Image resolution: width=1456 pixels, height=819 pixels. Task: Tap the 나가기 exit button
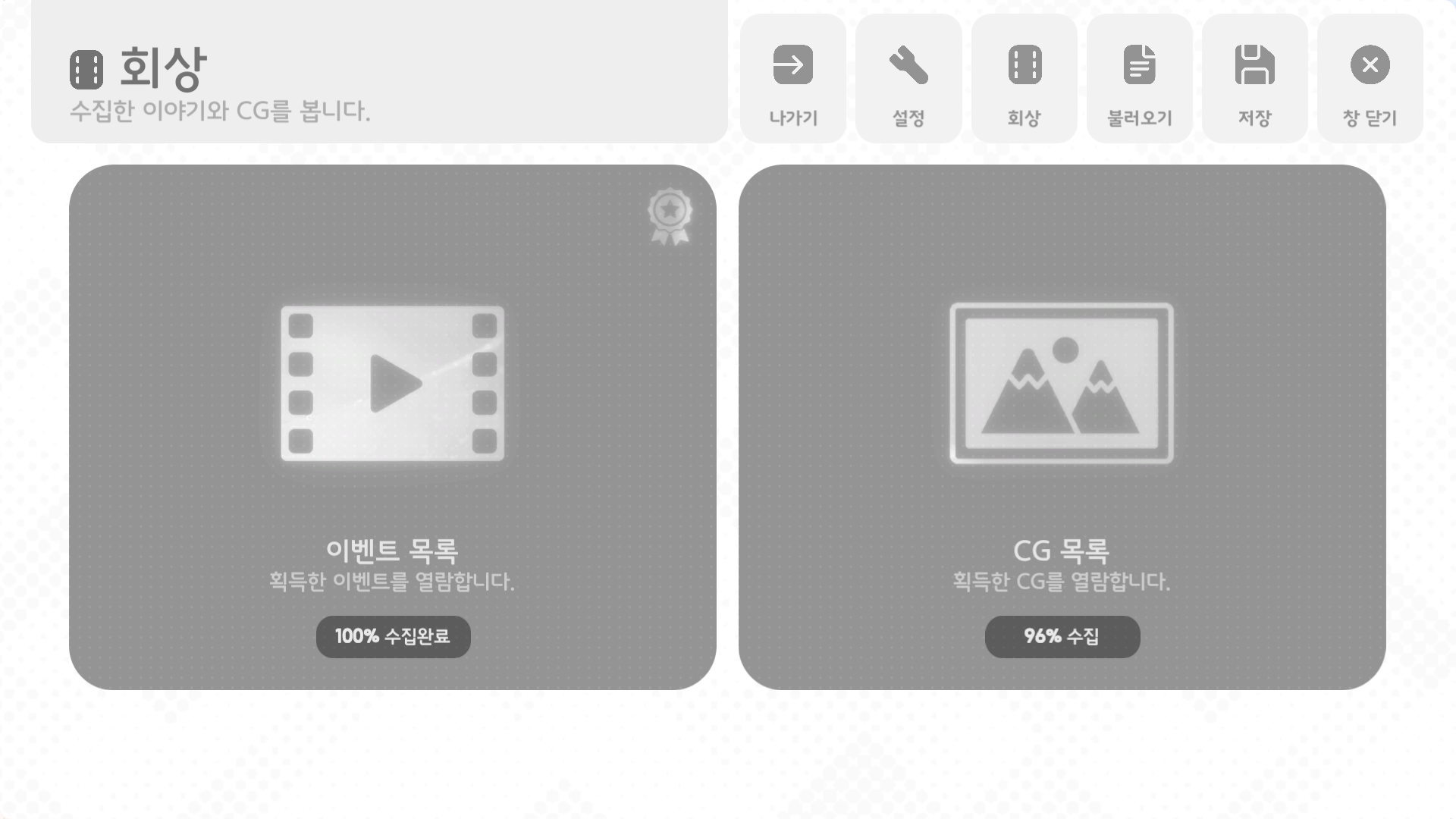coord(793,79)
